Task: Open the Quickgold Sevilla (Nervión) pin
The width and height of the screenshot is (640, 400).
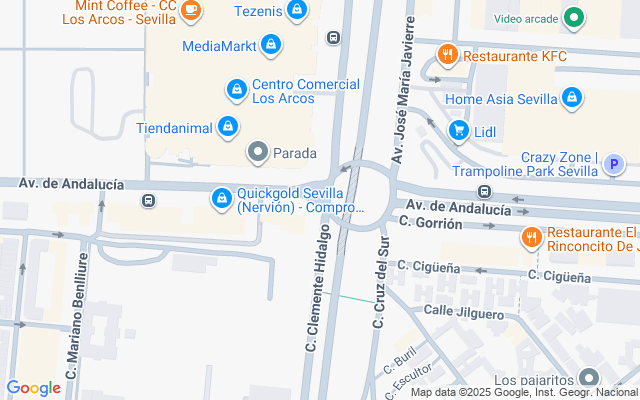Action: pos(220,200)
